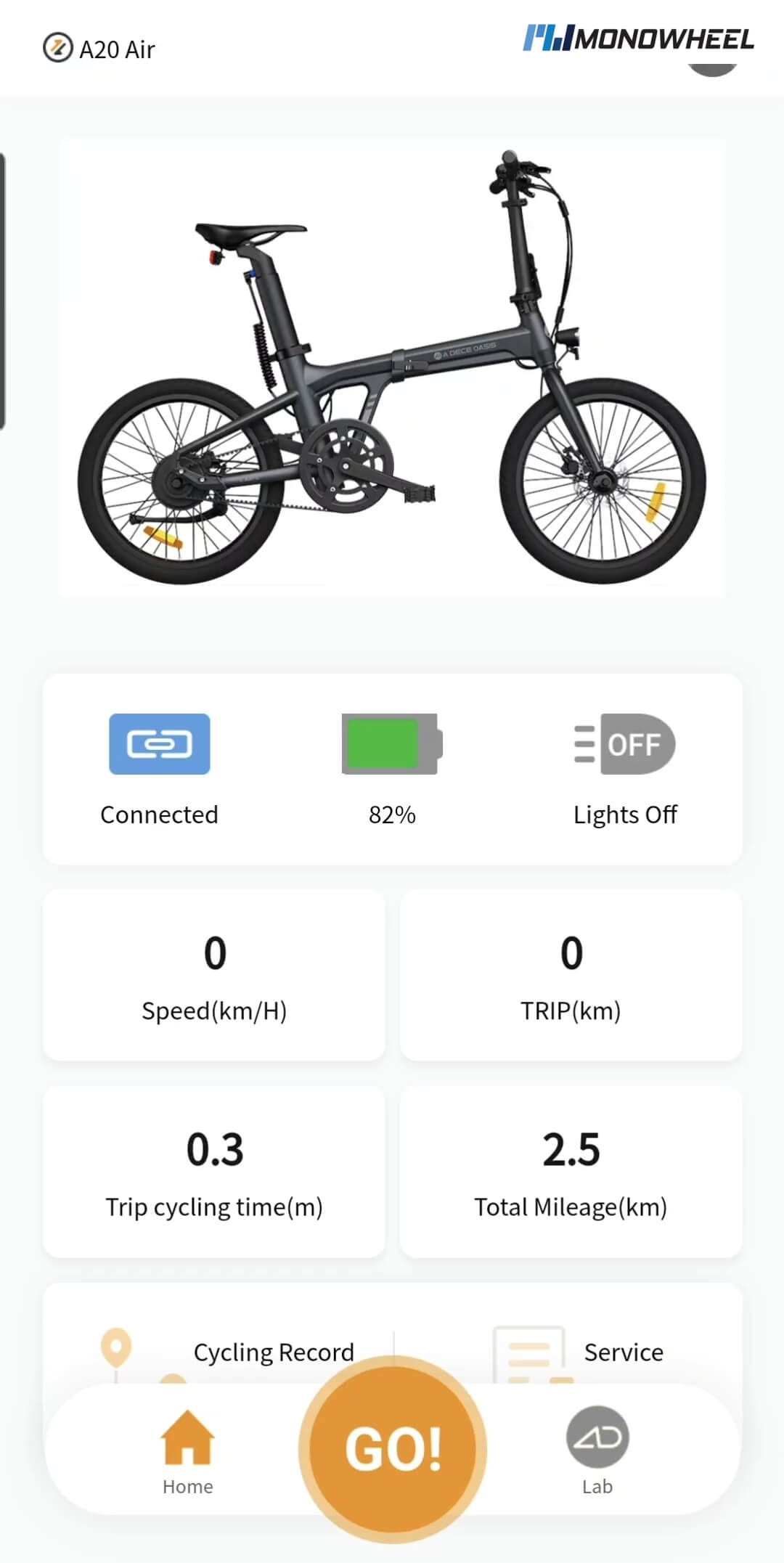Viewport: 784px width, 1563px height.
Task: Open the Service section
Action: [622, 1352]
